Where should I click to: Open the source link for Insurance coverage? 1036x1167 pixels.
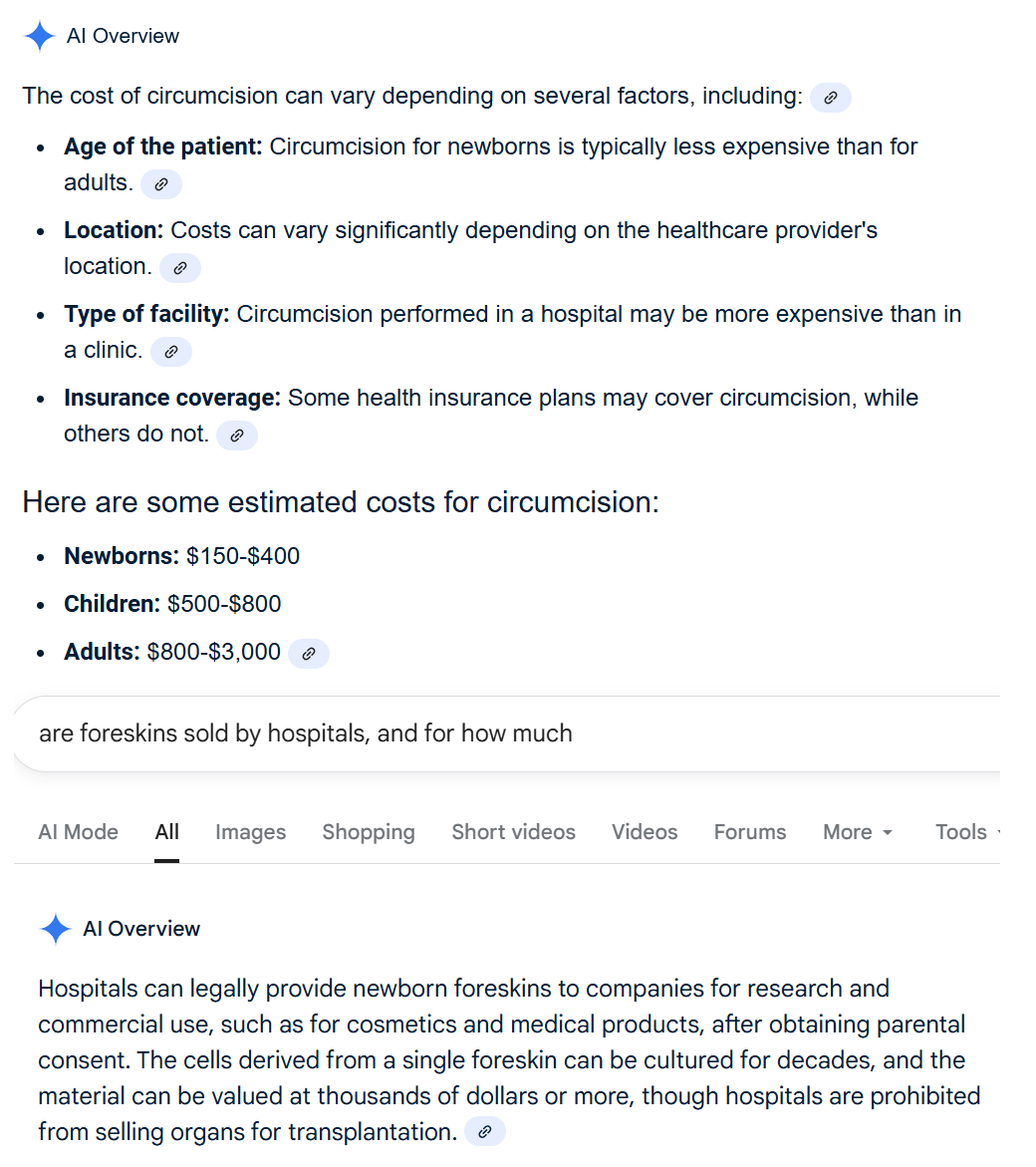click(x=236, y=436)
